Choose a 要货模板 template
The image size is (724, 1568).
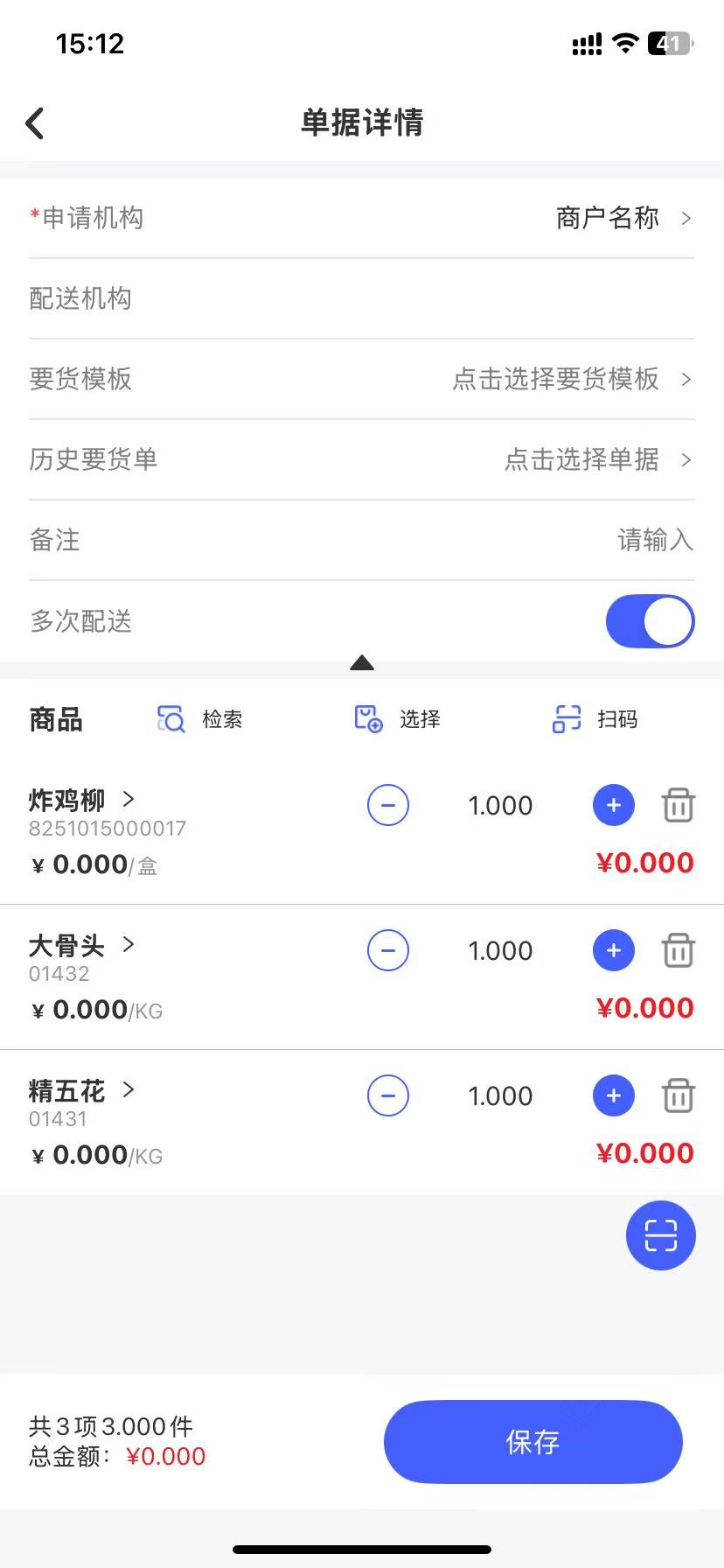click(570, 379)
